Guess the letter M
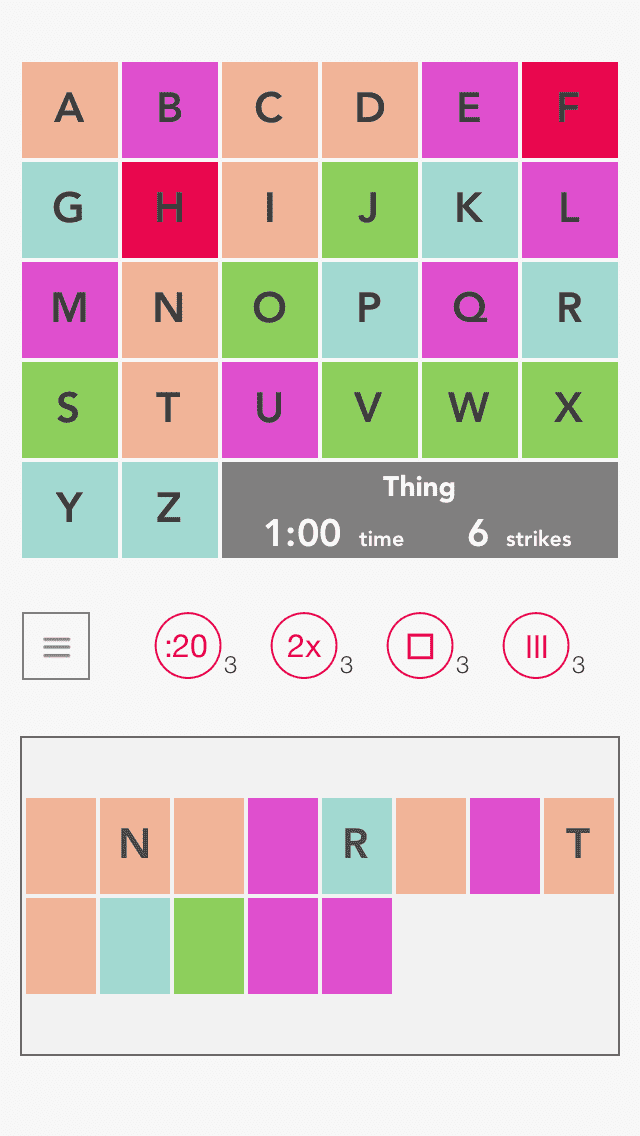This screenshot has height=1136, width=640. coord(69,309)
